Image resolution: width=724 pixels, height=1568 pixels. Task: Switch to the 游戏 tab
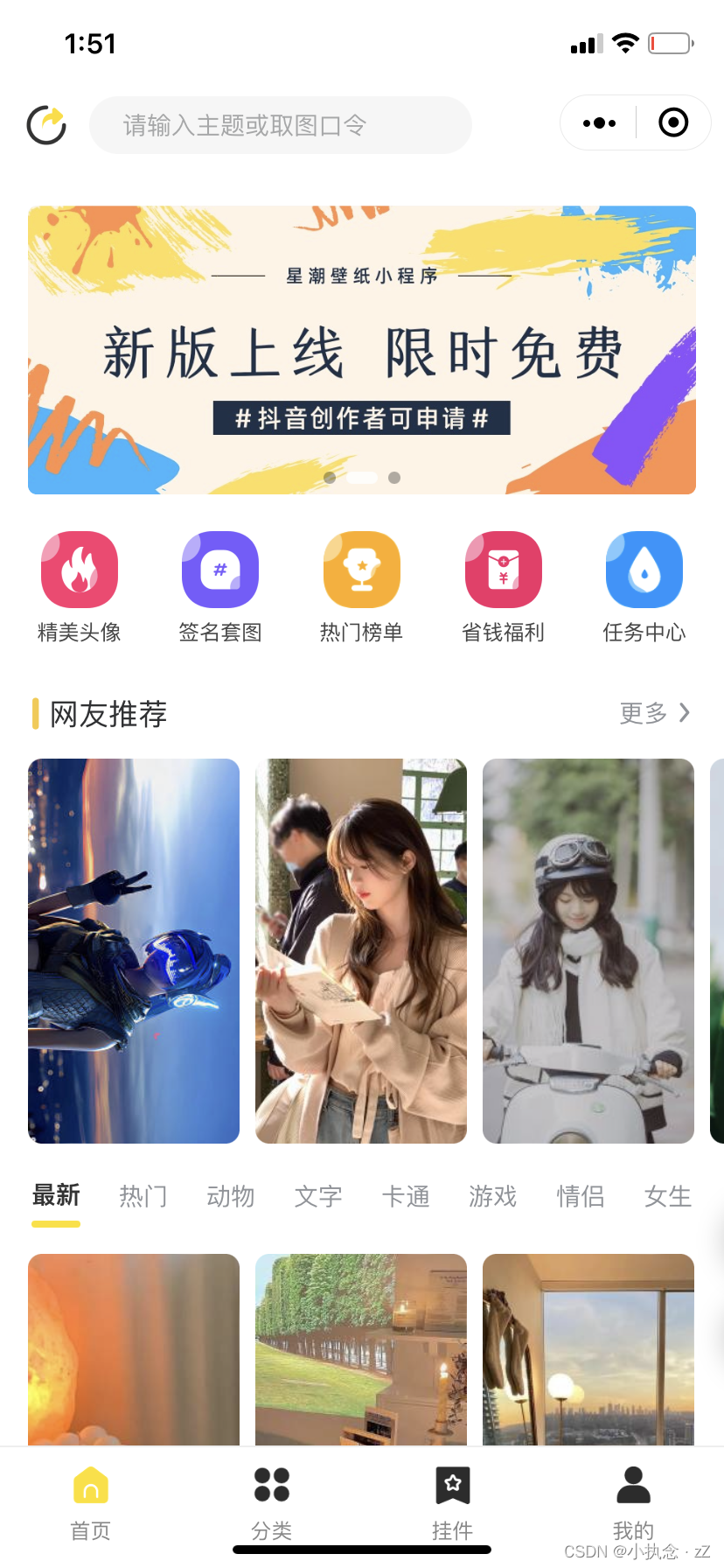pos(493,1196)
